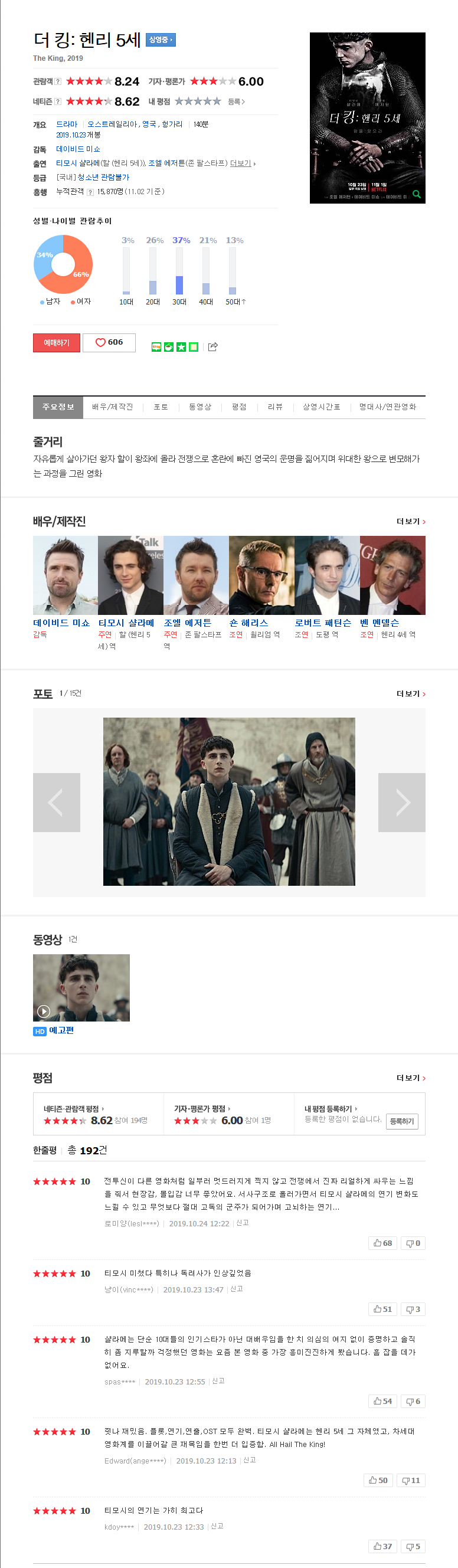Screen dimensions: 458x1568
Task: Open 더보기 for the 평점 section
Action: pyautogui.click(x=411, y=1078)
